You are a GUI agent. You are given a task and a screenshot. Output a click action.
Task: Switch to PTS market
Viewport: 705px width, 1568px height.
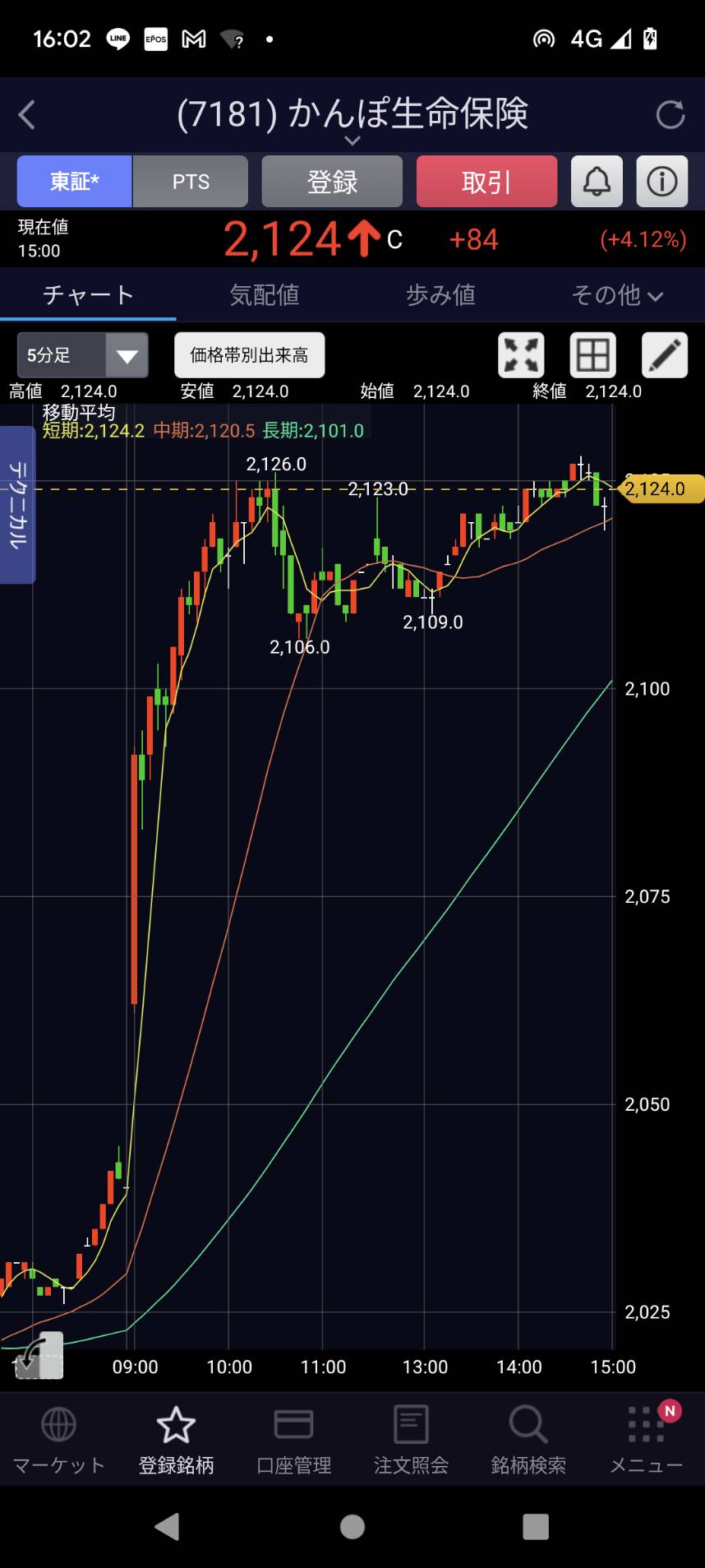pyautogui.click(x=191, y=182)
